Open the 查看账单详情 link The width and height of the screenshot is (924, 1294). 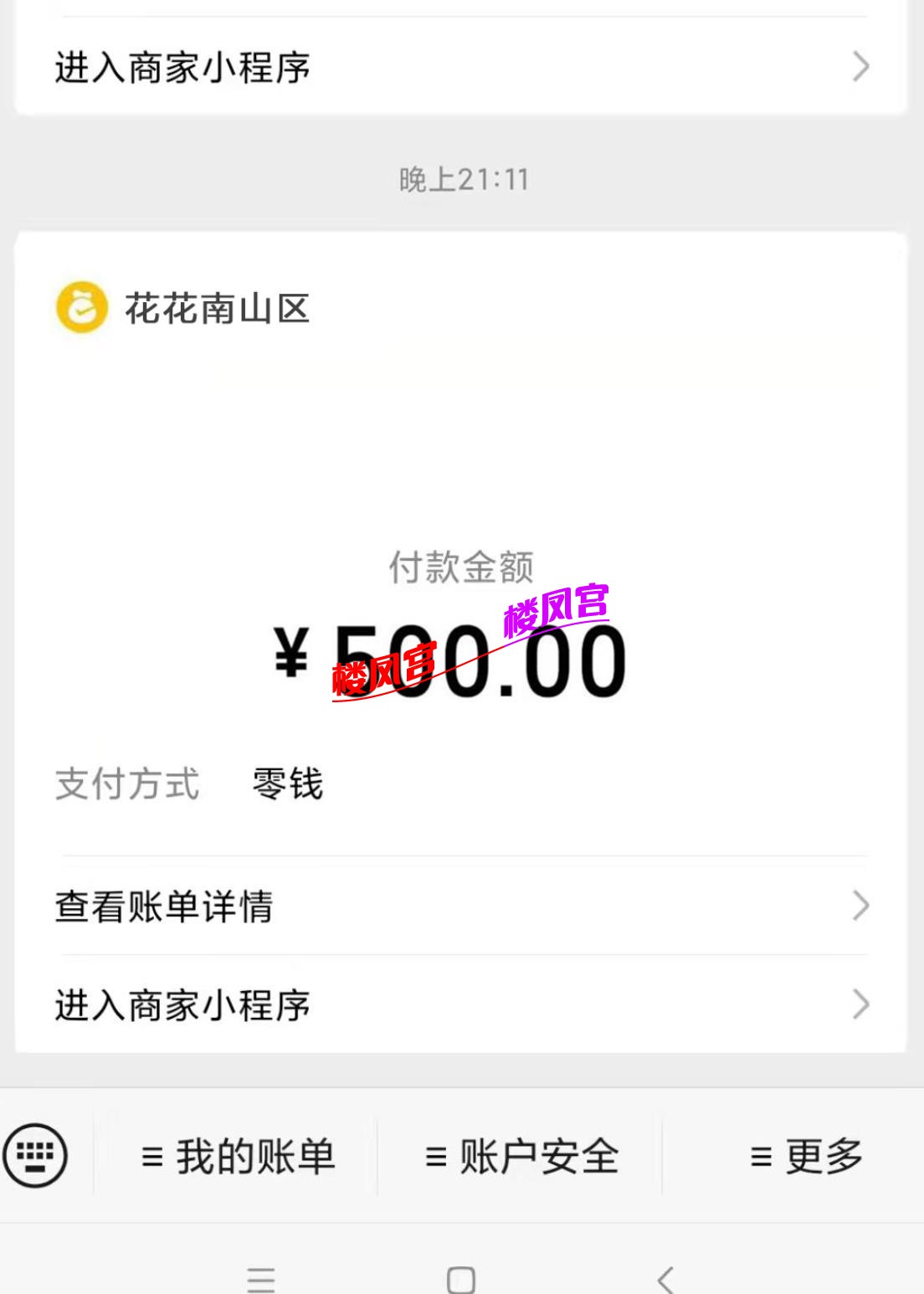[165, 906]
